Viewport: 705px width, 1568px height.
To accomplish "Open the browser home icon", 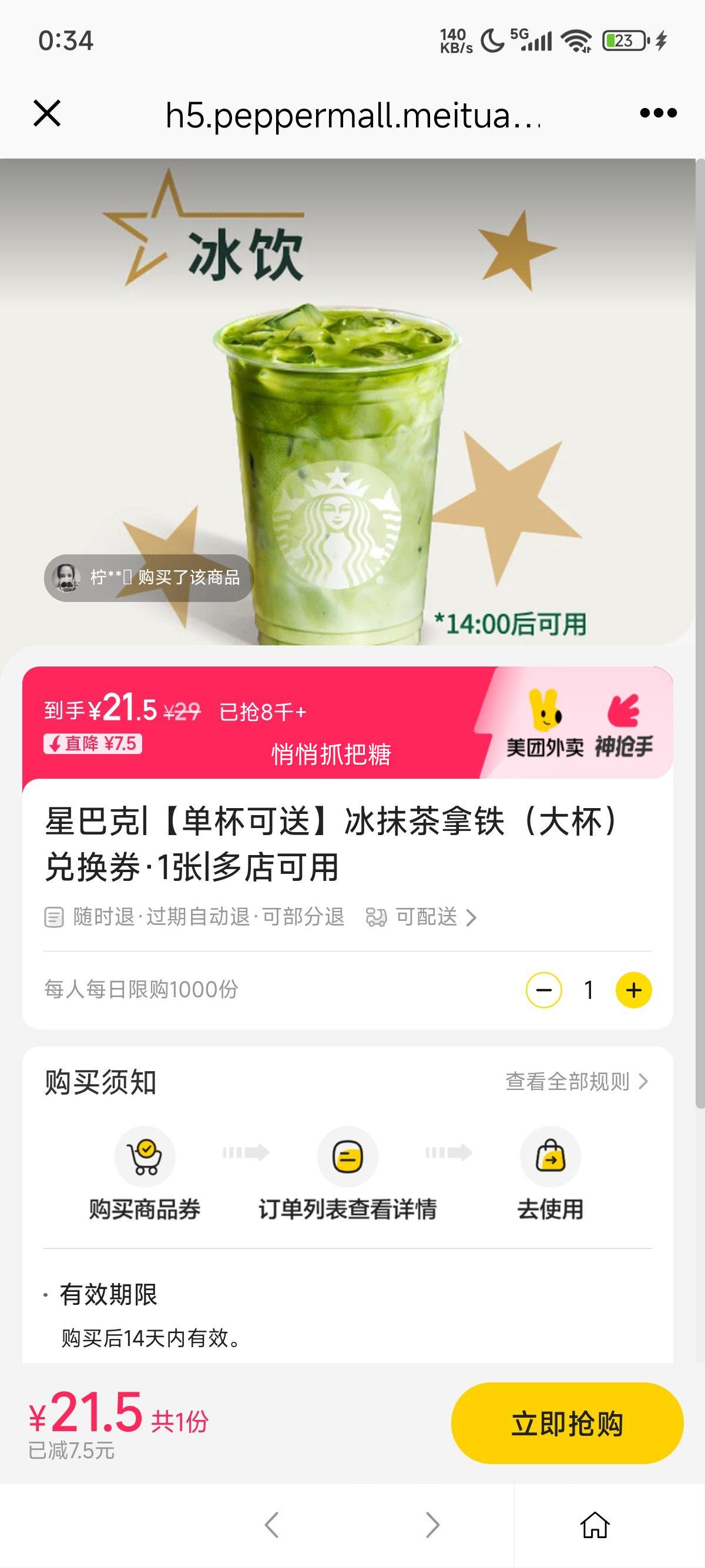I will coord(594,1525).
